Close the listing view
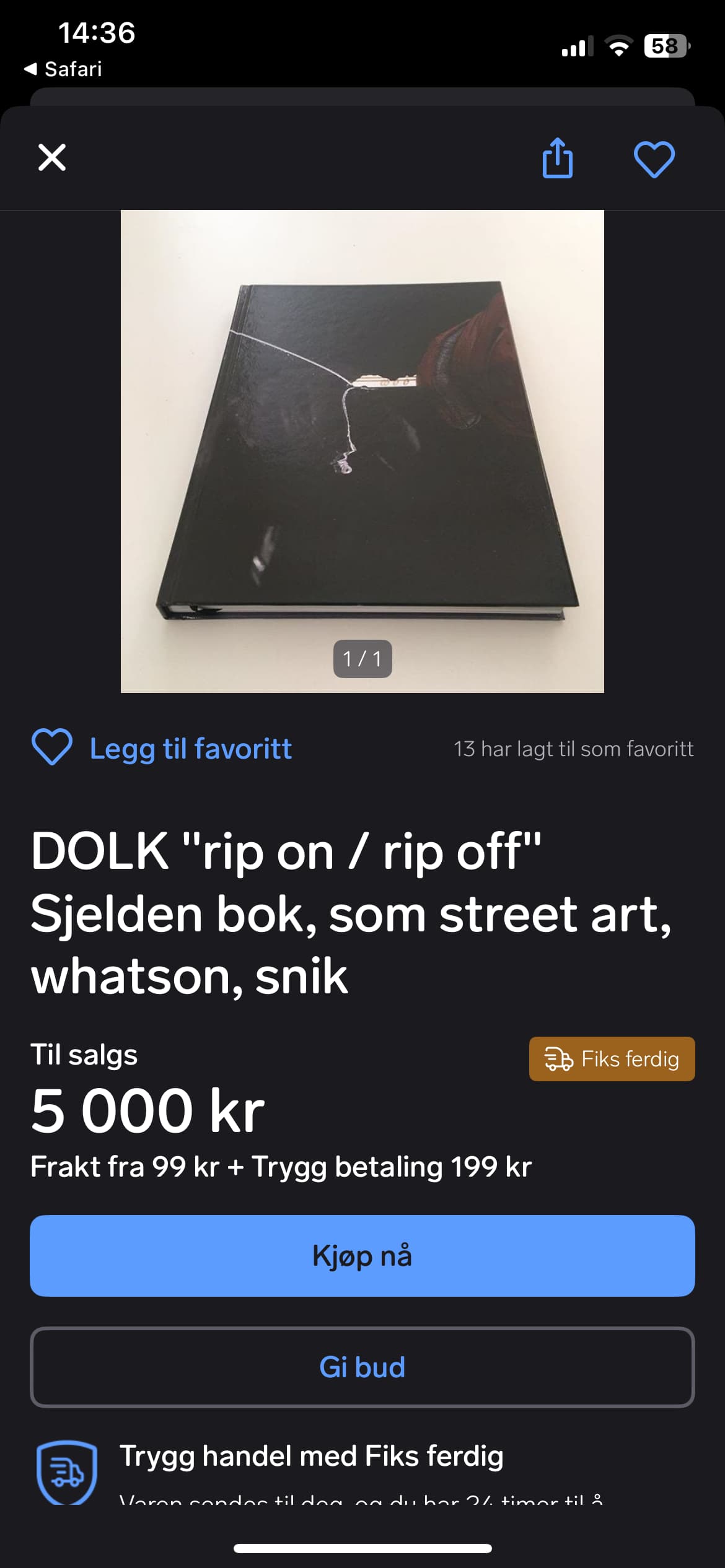 click(52, 157)
